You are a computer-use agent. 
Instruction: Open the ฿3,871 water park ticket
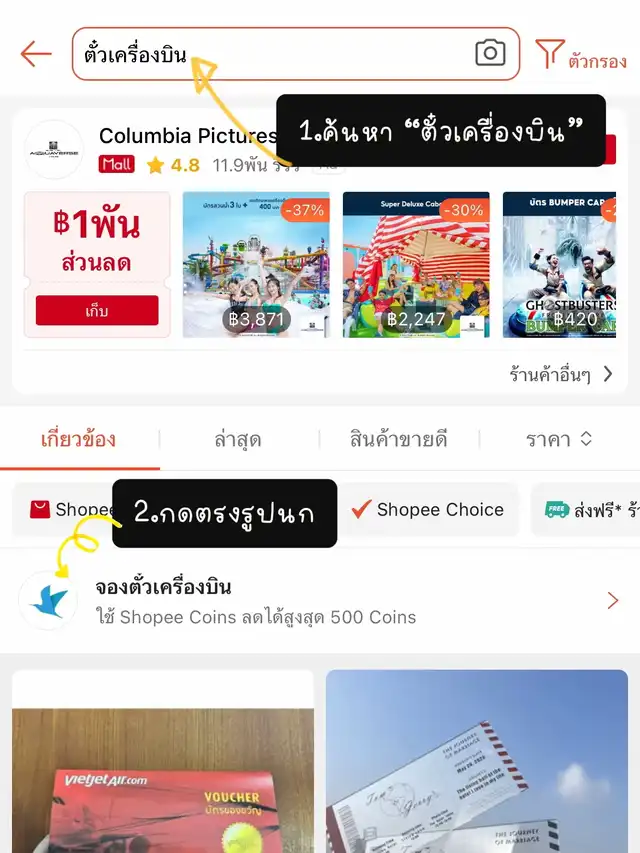click(256, 265)
